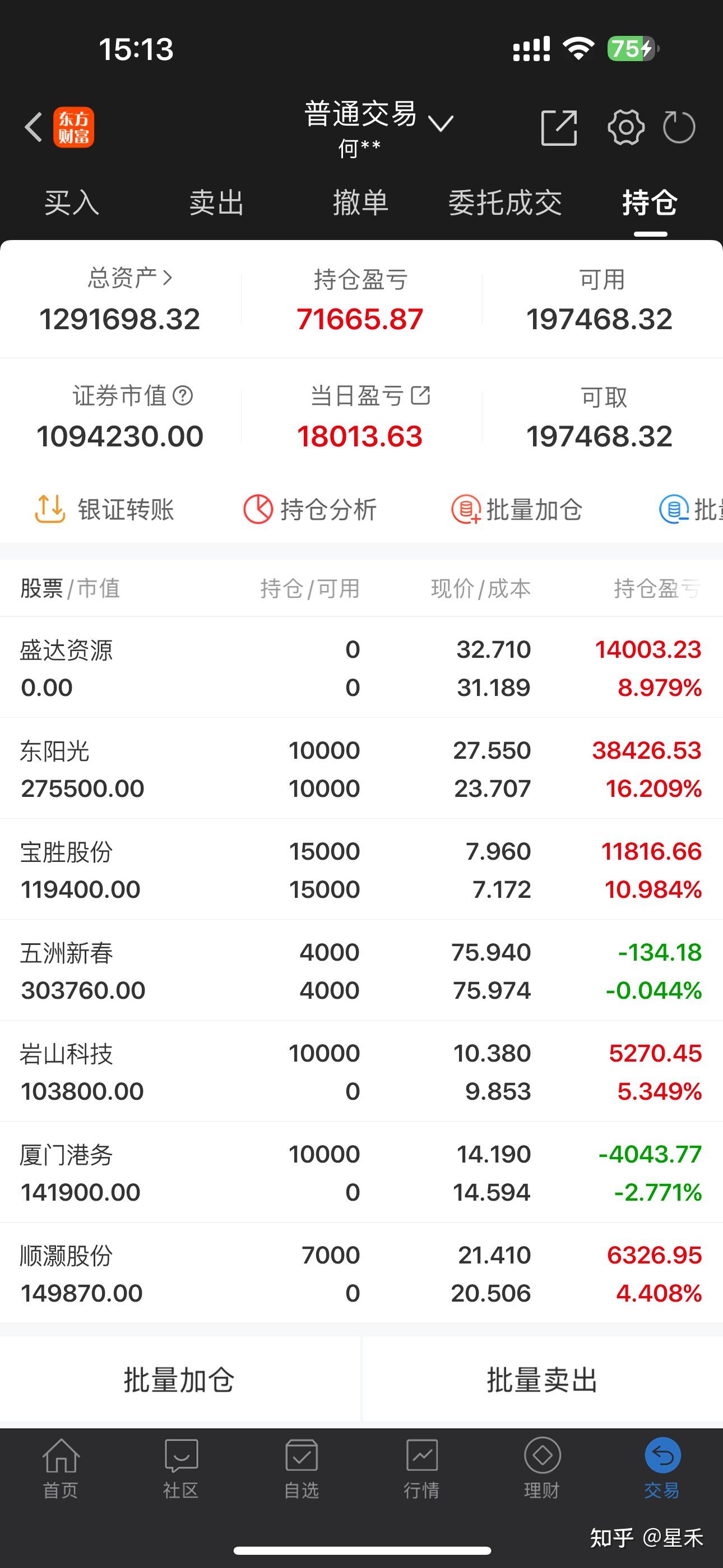The width and height of the screenshot is (723, 1568).
Task: Tap the refresh icon at top right
Action: coord(680,127)
